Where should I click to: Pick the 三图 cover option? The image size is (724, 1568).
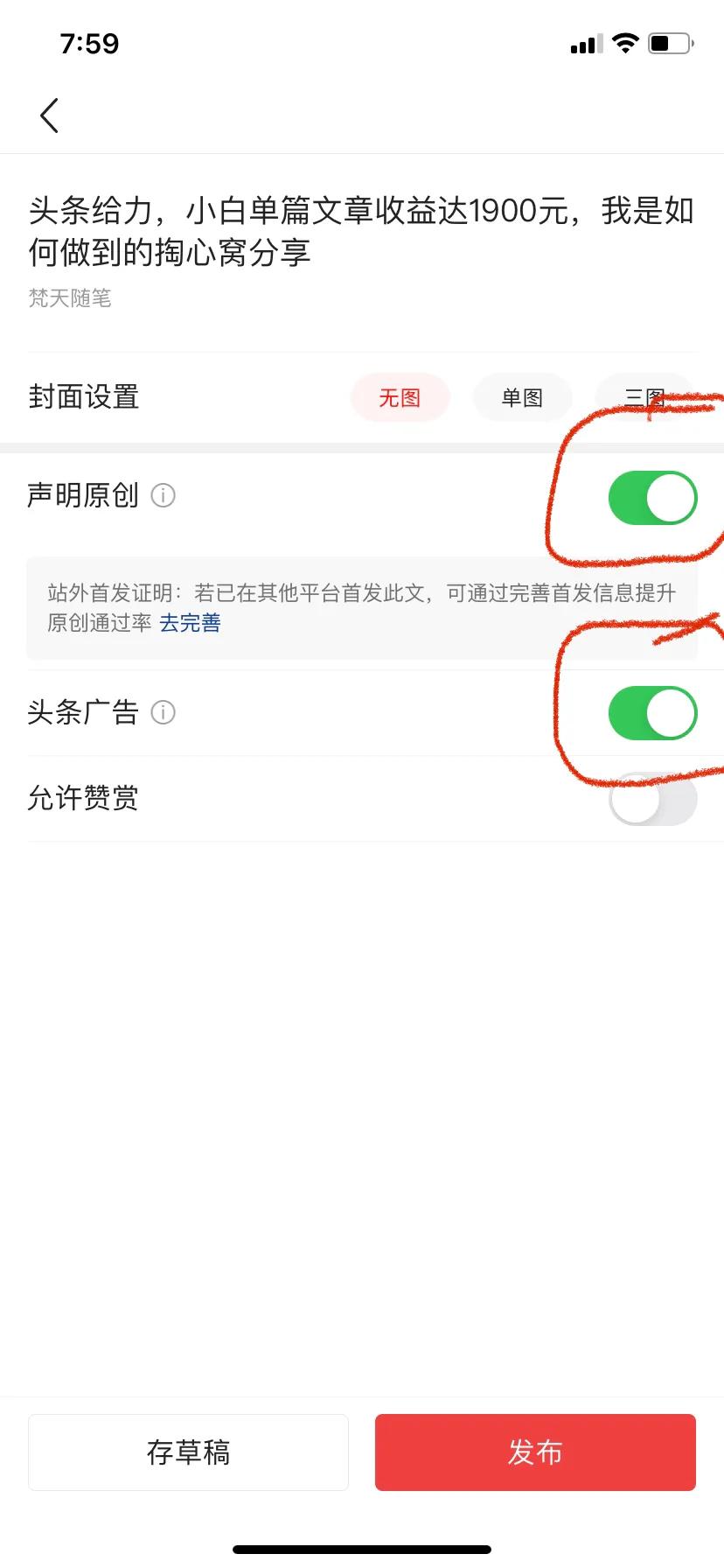point(645,398)
